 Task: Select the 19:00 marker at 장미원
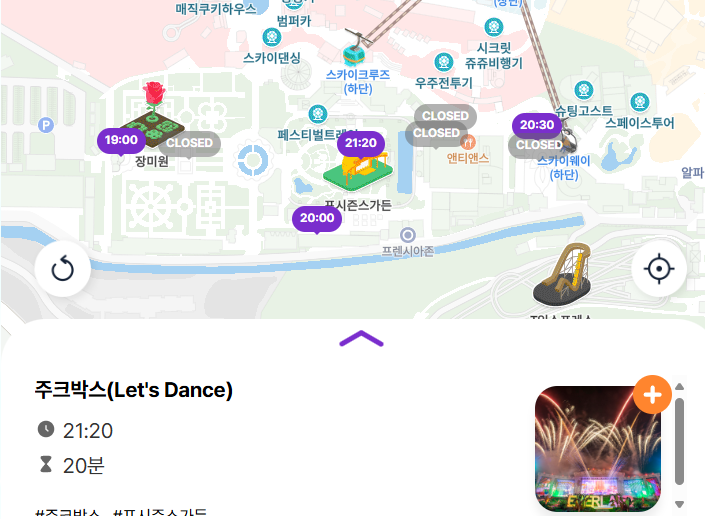coord(121,140)
